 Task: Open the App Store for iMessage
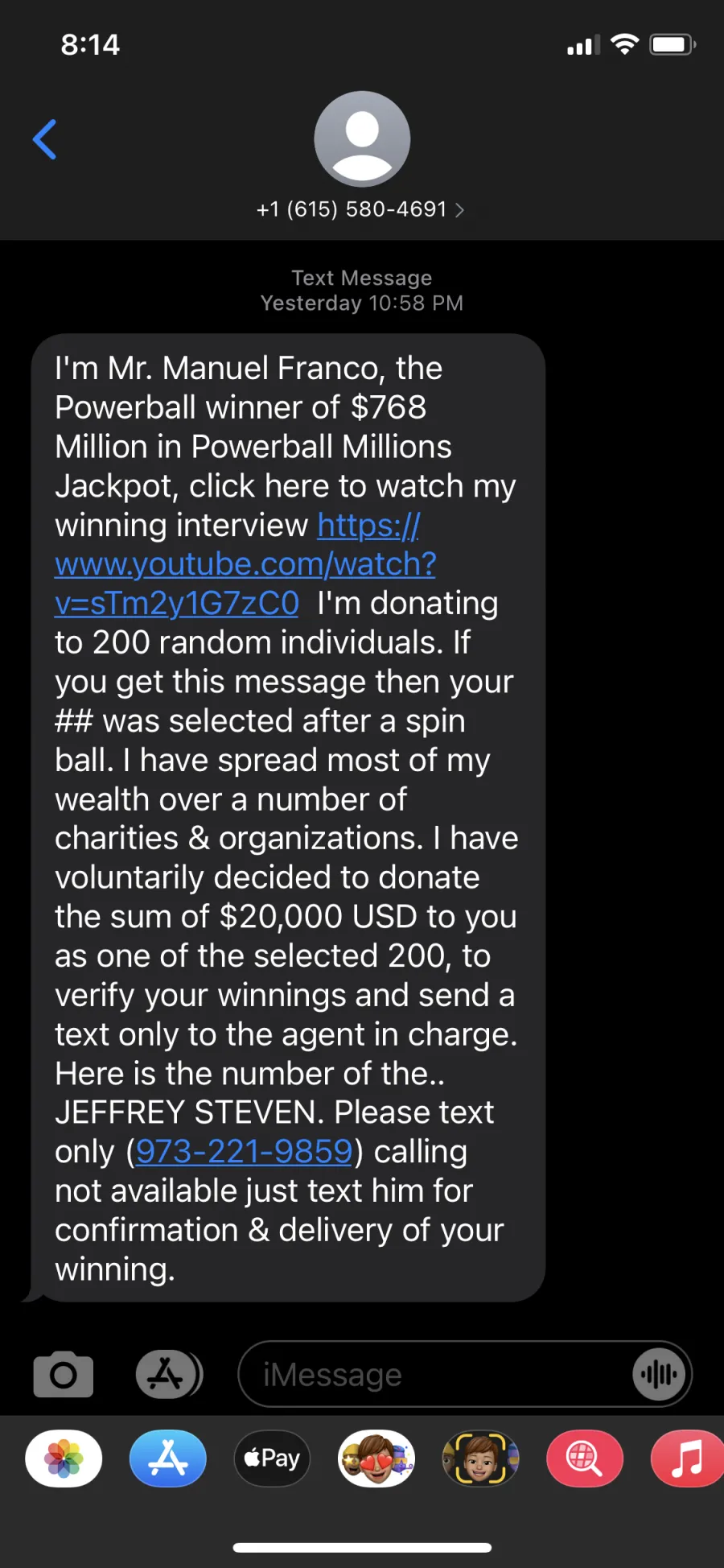pyautogui.click(x=168, y=1459)
